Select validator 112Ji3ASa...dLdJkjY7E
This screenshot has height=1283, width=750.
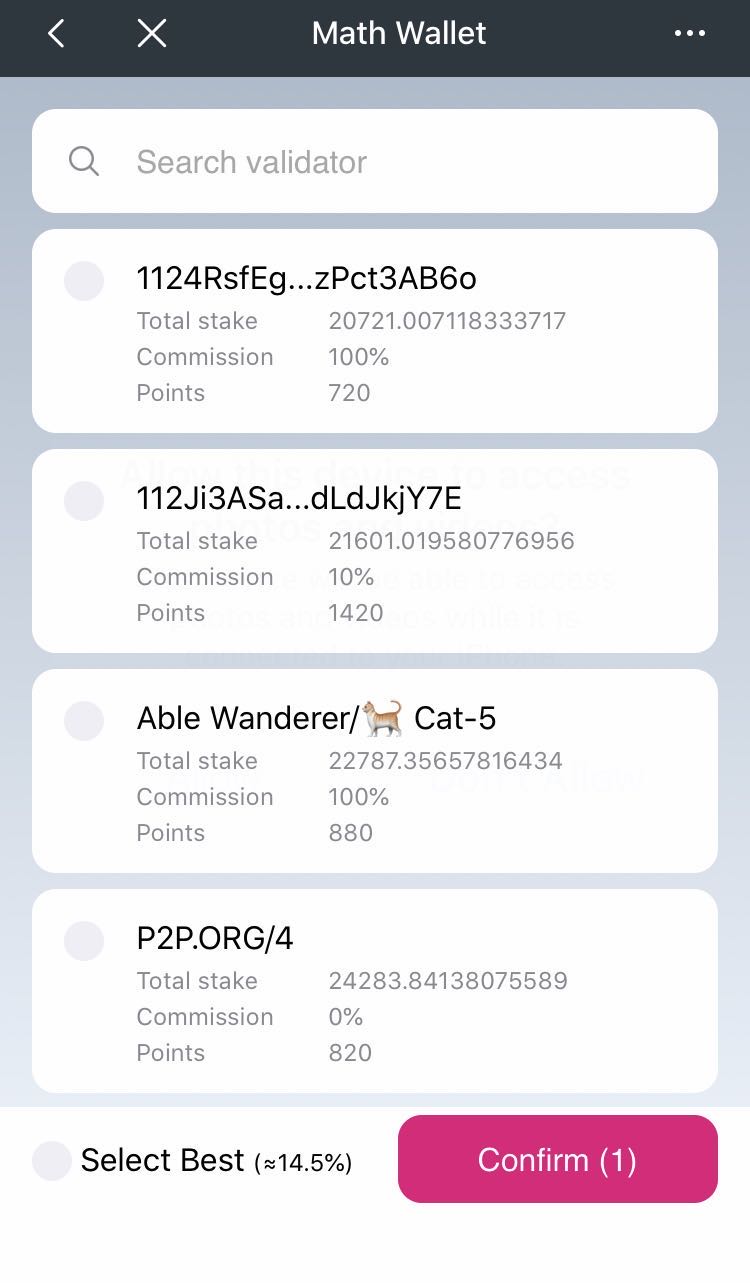(84, 500)
